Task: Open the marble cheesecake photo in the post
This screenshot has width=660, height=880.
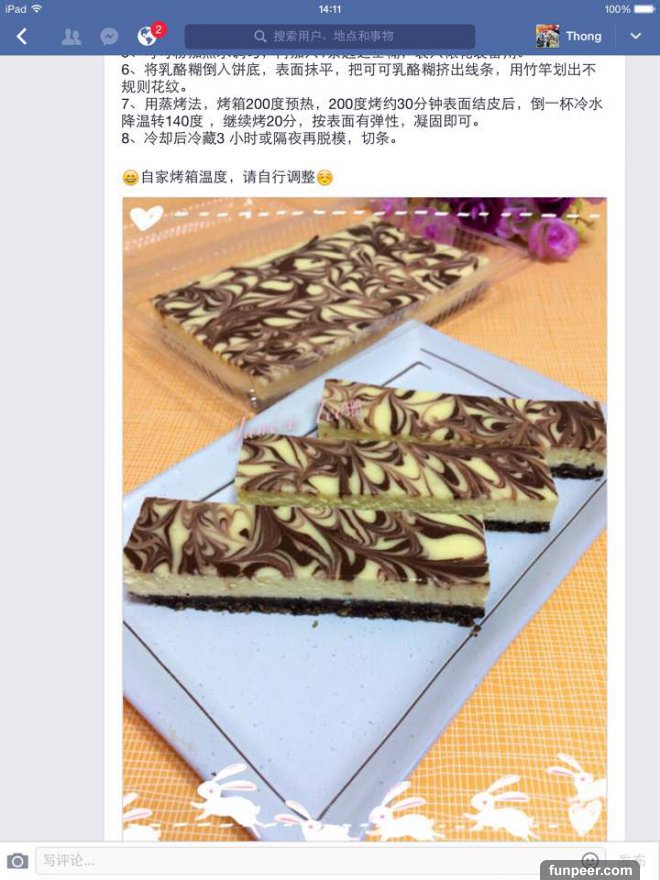Action: click(364, 518)
